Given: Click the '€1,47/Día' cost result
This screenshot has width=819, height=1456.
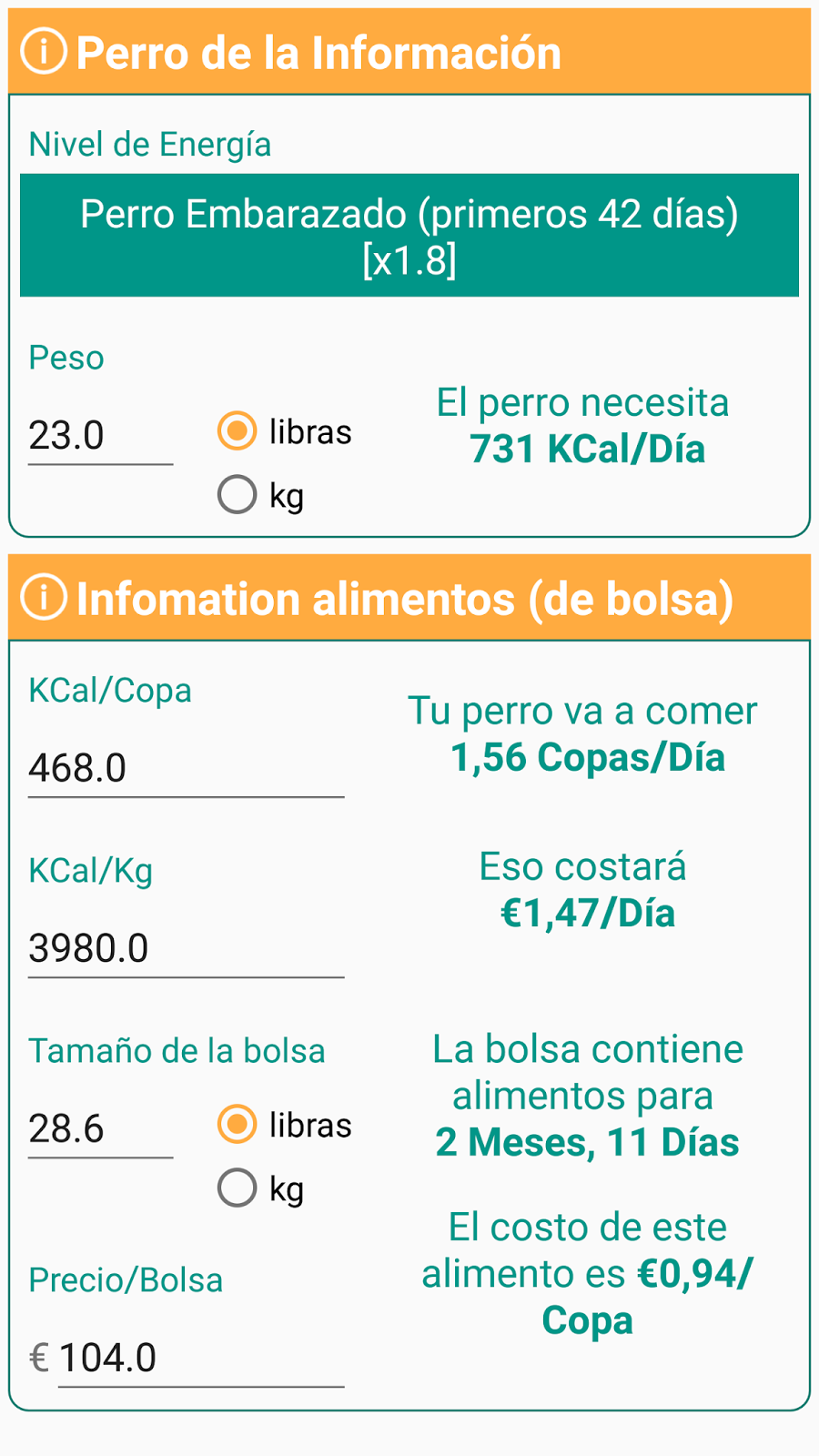Looking at the screenshot, I should (x=587, y=913).
